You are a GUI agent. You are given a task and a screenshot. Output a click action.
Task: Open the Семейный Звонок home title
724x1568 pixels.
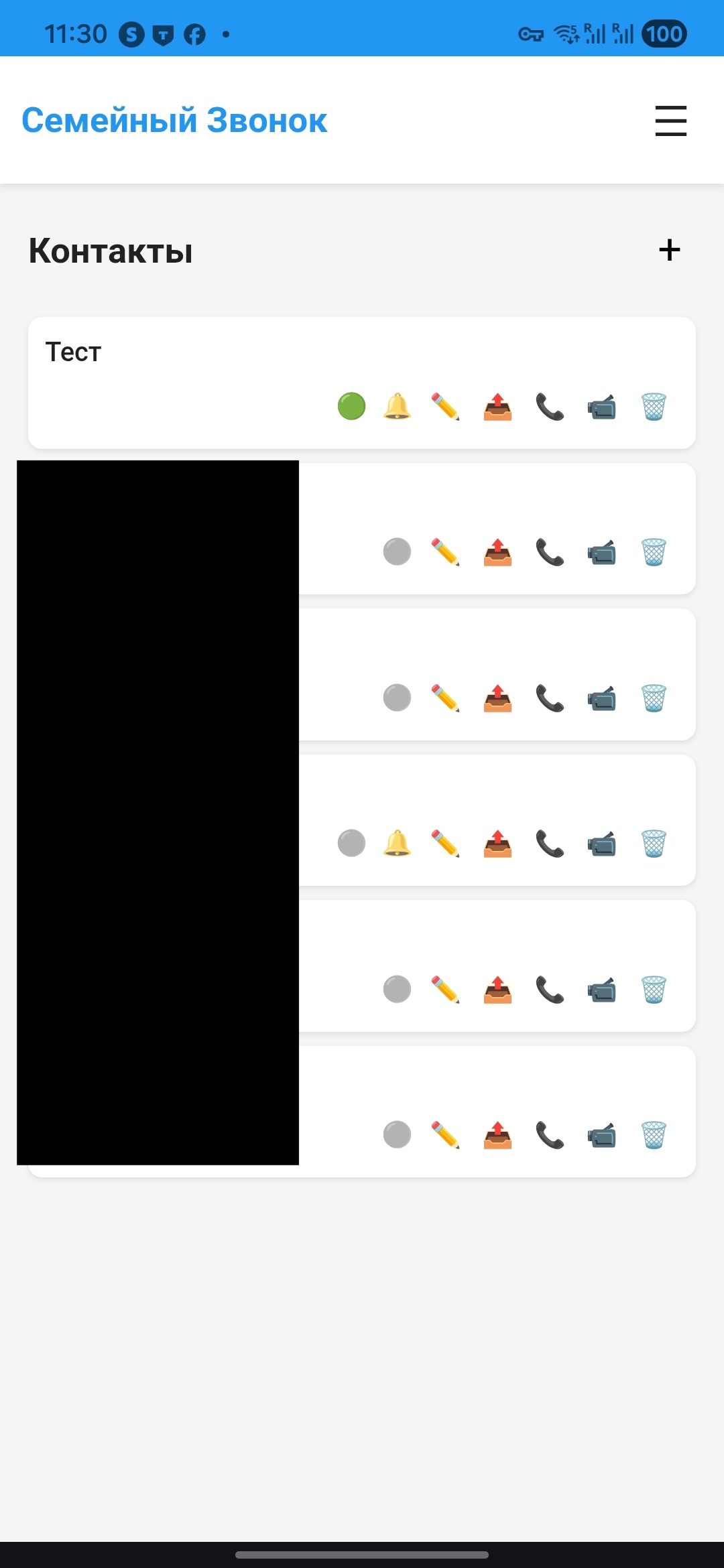point(174,121)
